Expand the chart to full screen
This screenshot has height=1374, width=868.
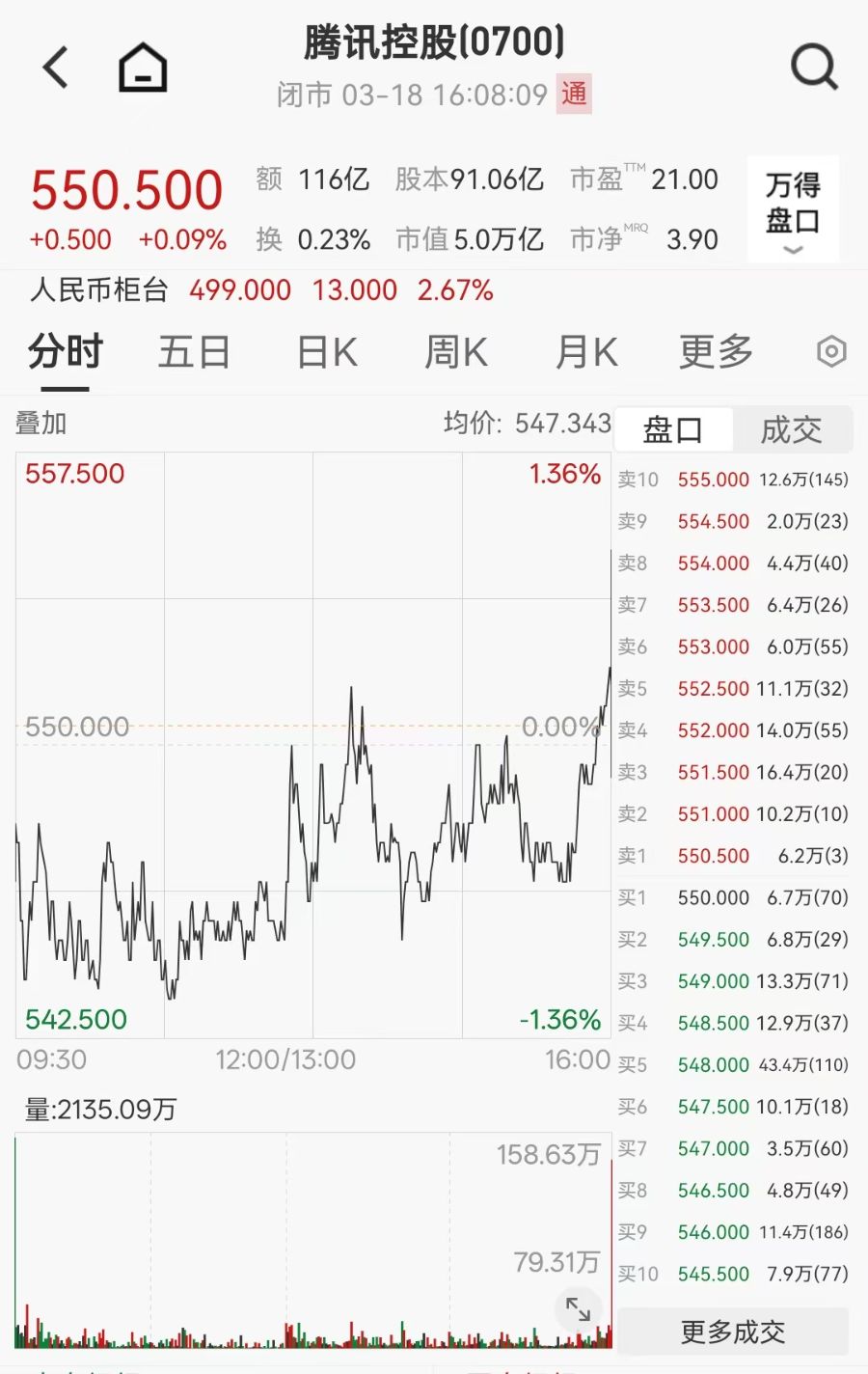tap(578, 1309)
